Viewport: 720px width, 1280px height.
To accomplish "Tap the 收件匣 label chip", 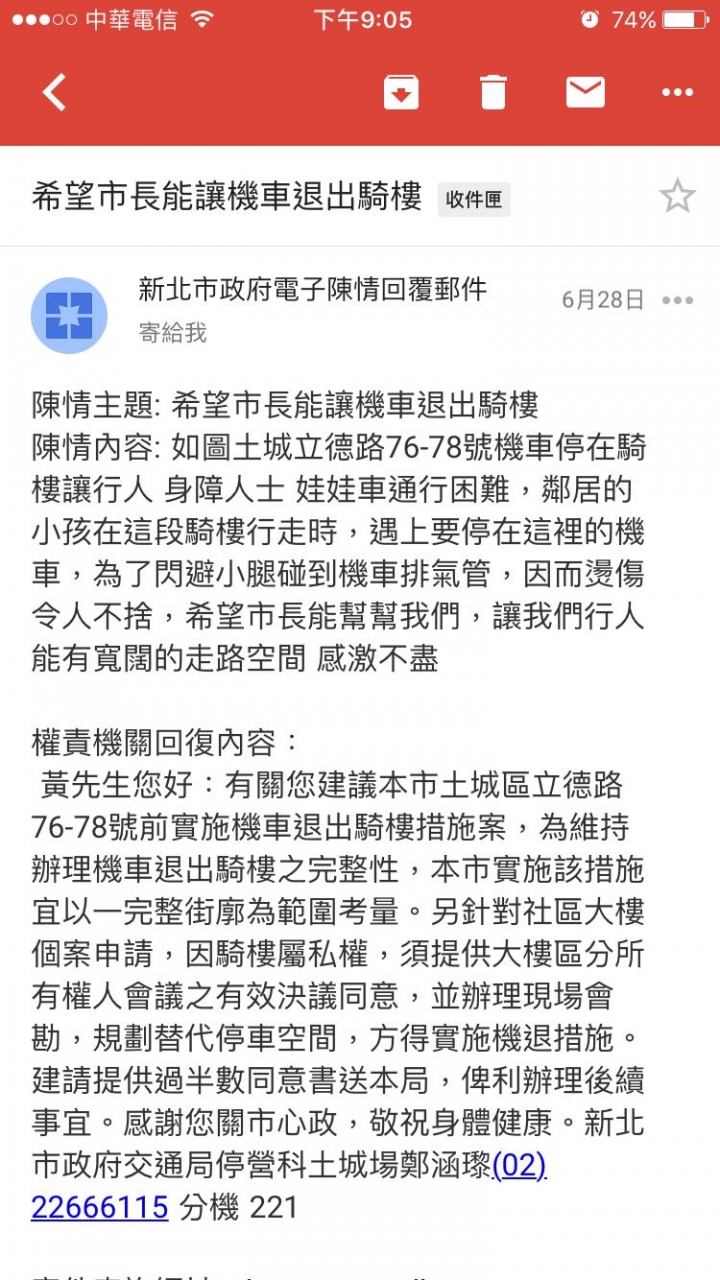I will (x=474, y=200).
